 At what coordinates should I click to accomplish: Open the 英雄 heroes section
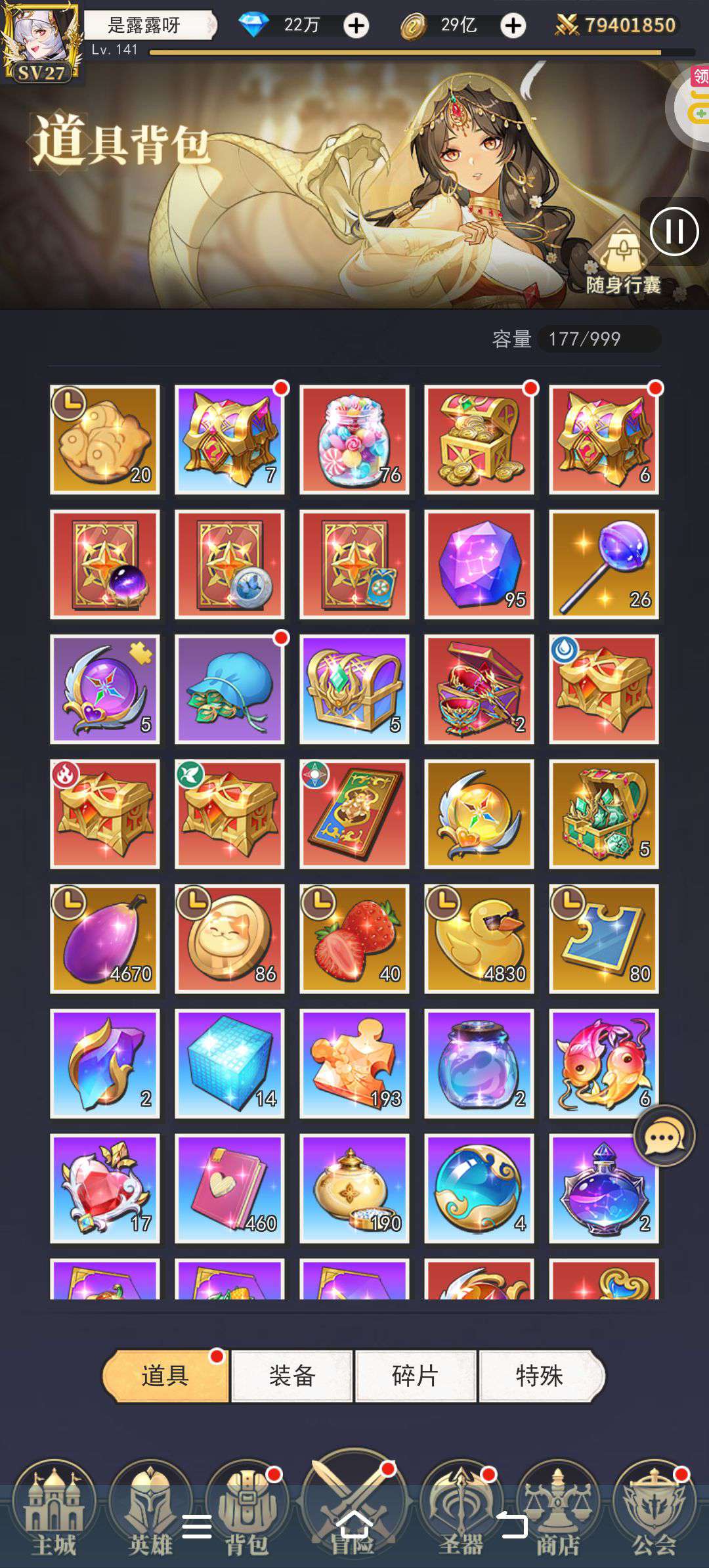tap(150, 1510)
